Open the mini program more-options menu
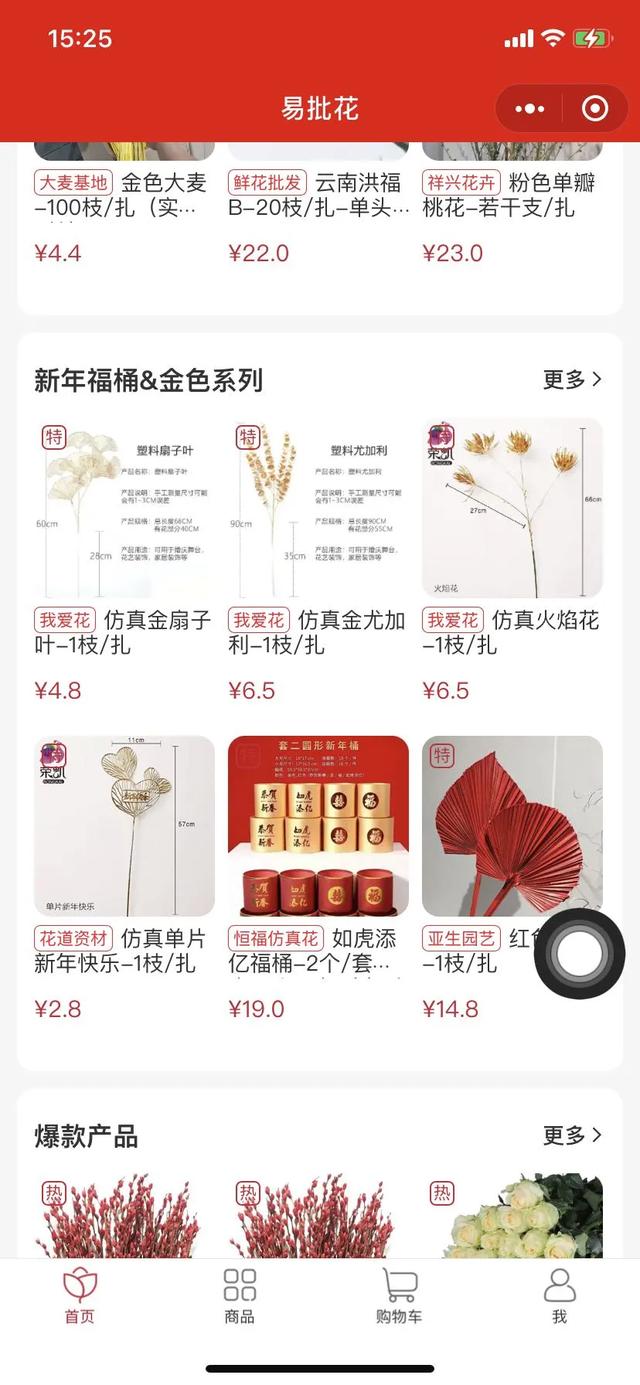This screenshot has height=1385, width=640. (x=530, y=109)
